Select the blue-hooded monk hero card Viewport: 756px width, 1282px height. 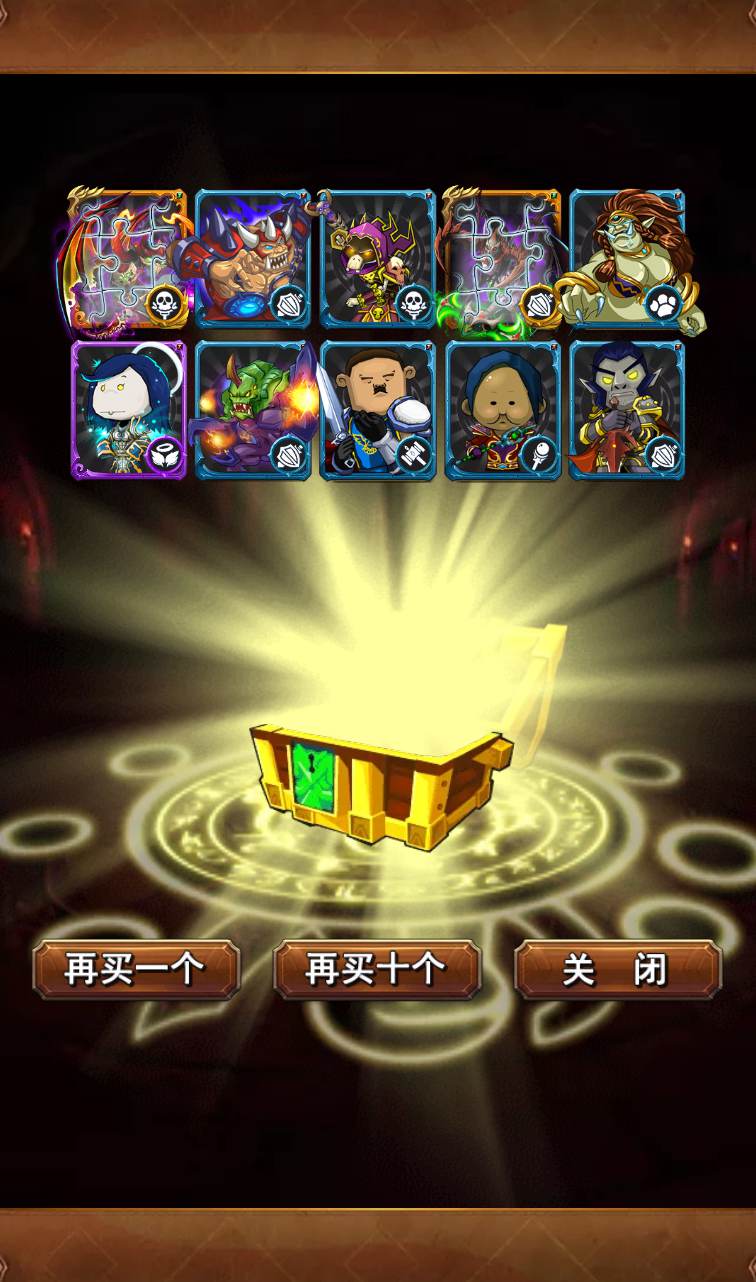pos(502,410)
